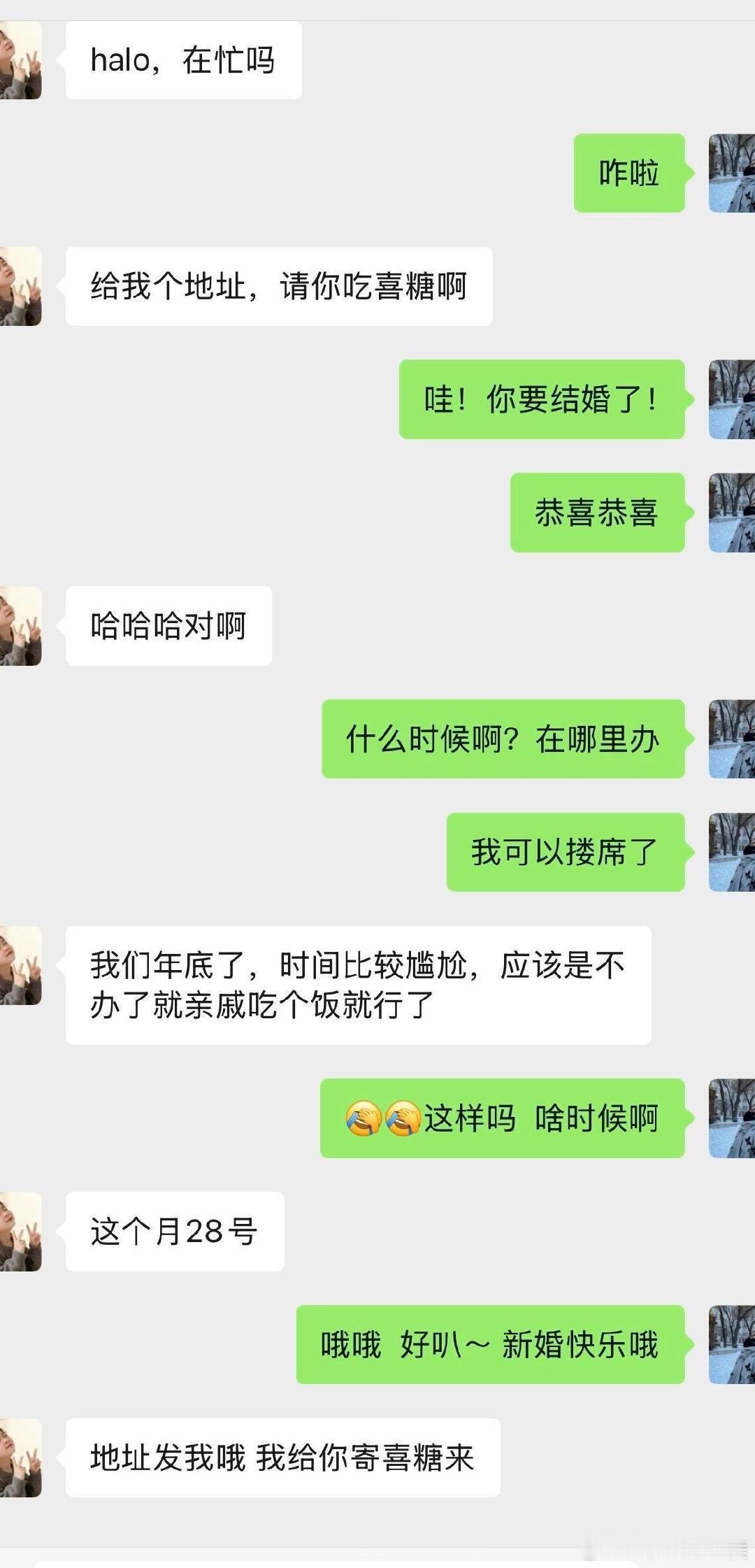The image size is (755, 1568).
Task: Open contact avatar beside "给我个地址" message
Action: click(x=23, y=287)
